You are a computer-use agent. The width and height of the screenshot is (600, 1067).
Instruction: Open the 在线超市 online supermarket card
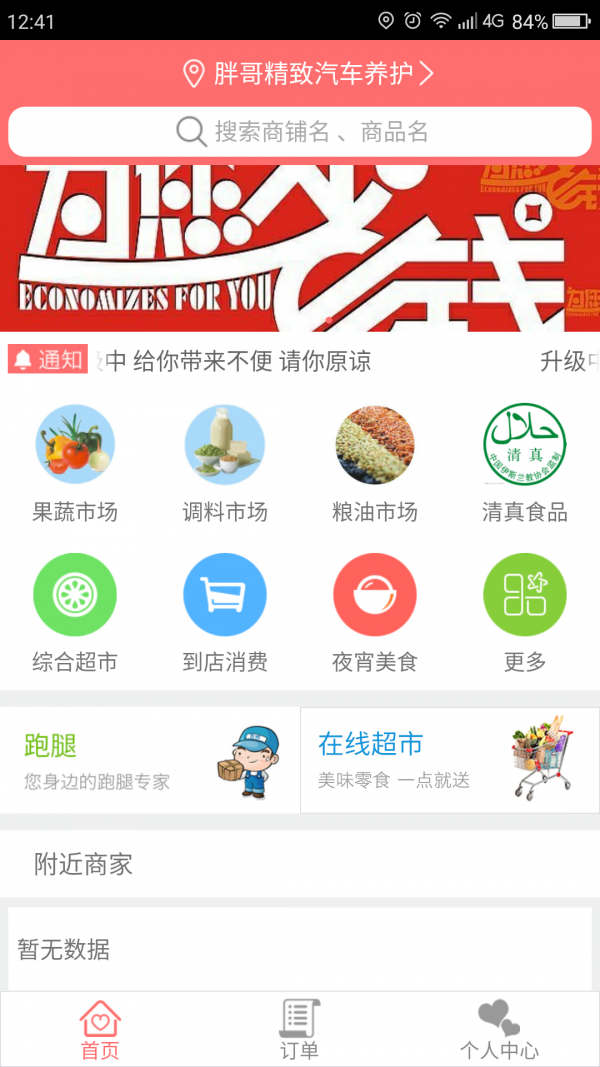(x=450, y=761)
